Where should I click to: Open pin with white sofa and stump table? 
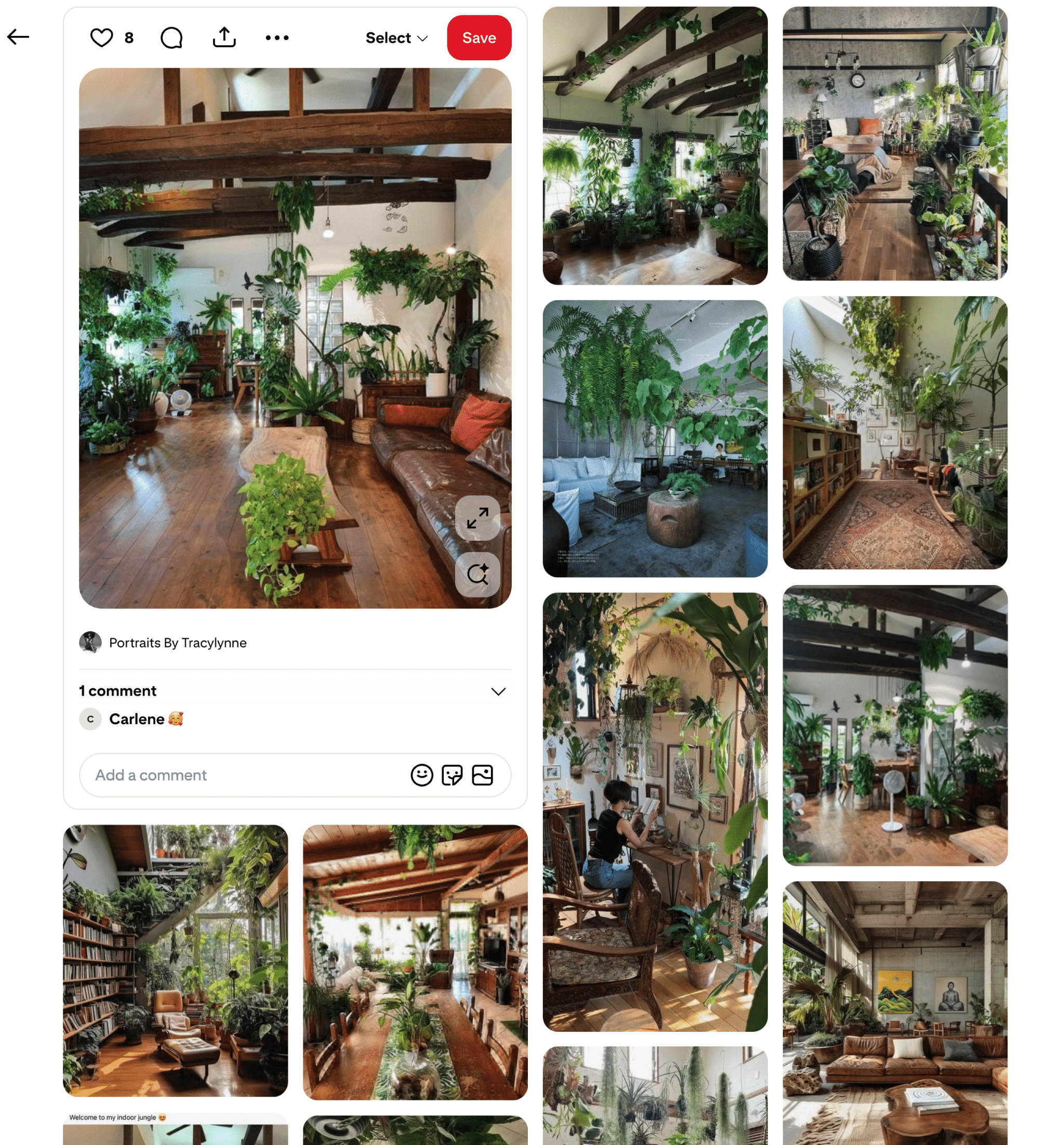(655, 438)
